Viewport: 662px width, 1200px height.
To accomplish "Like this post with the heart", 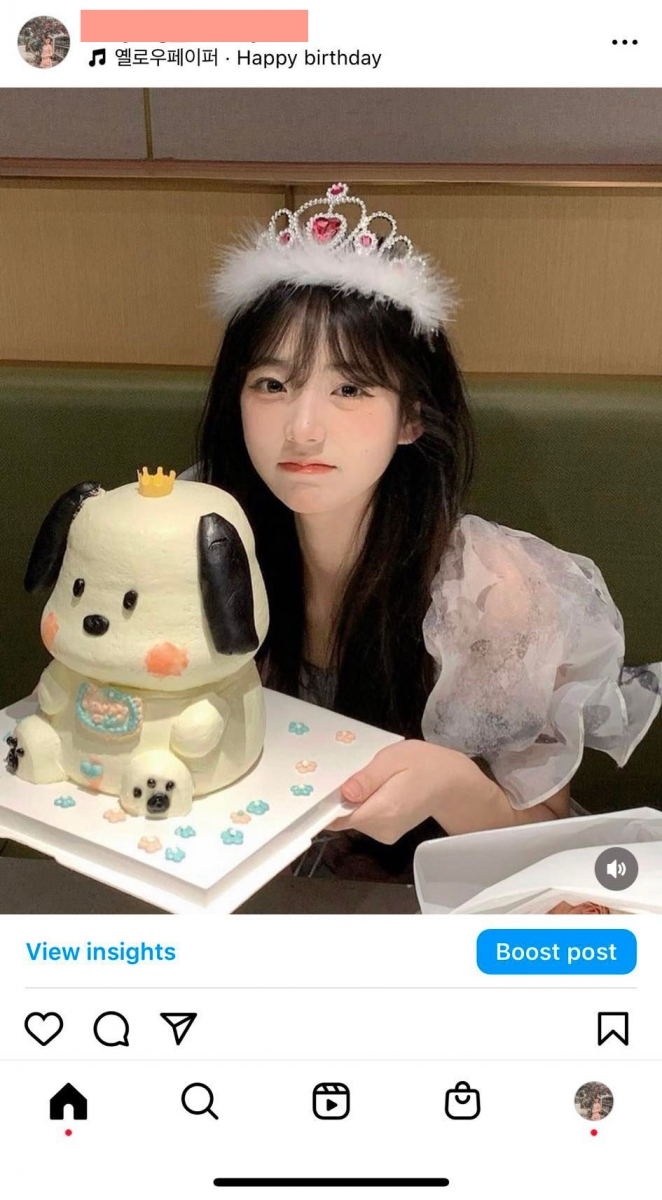I will point(44,1028).
